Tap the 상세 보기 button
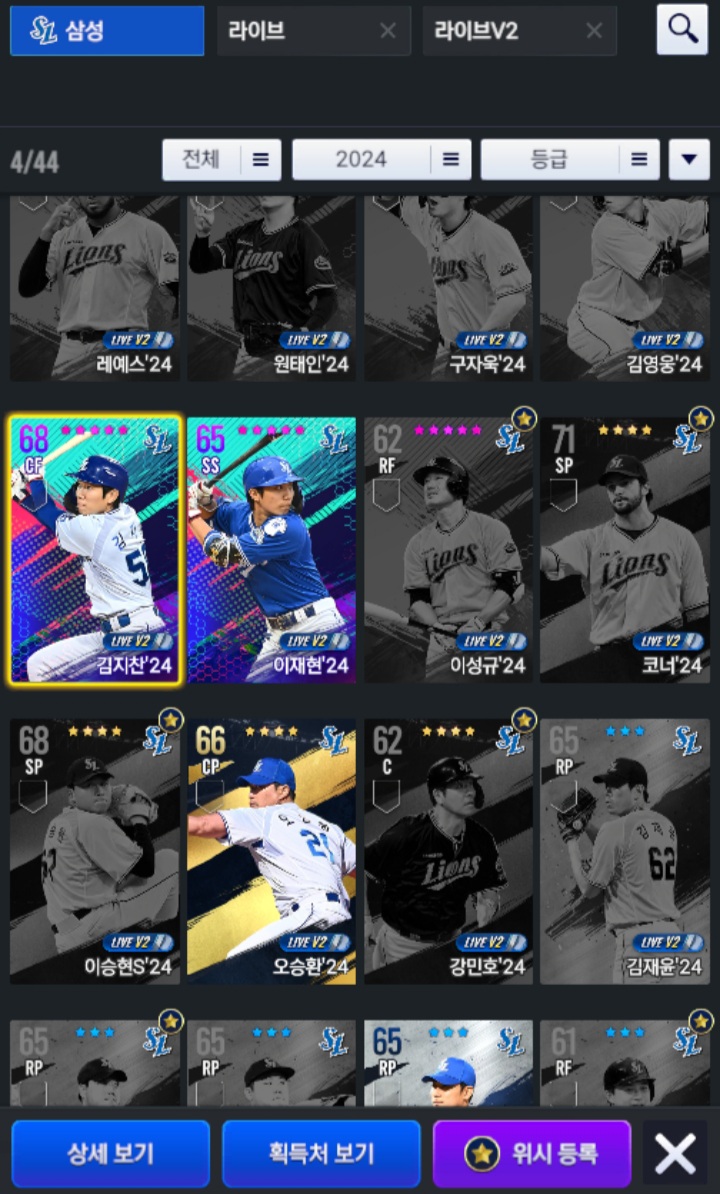The height and width of the screenshot is (1194, 720). click(110, 1154)
